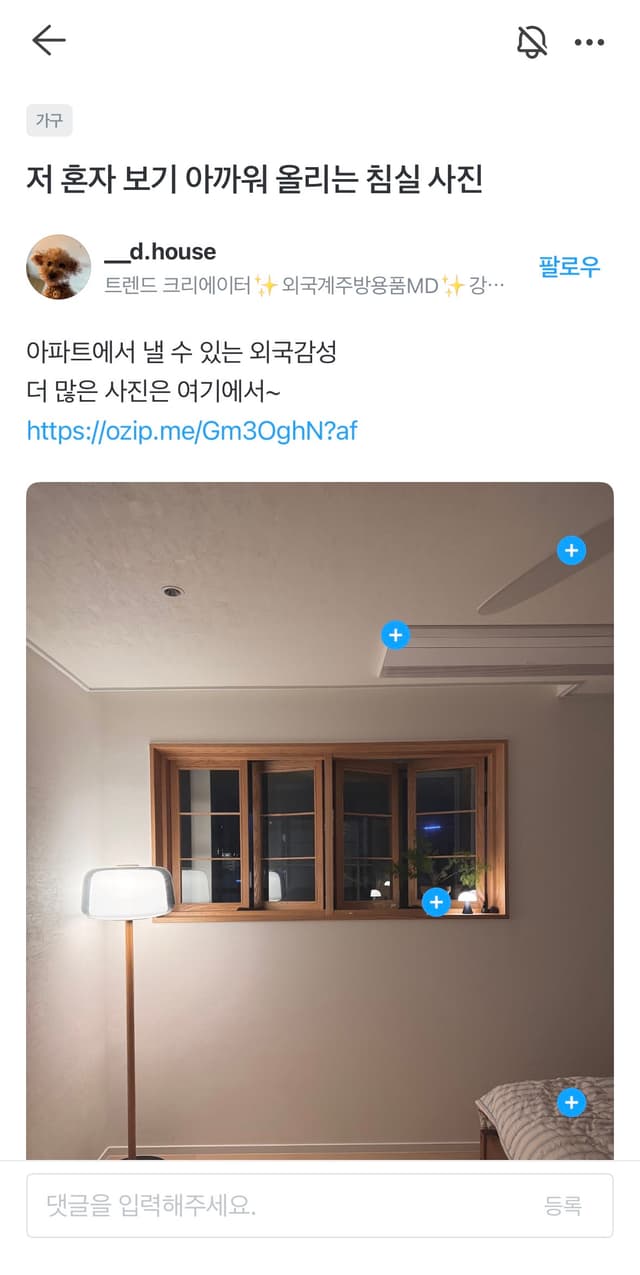The width and height of the screenshot is (640, 1275).
Task: Open the three-dot overflow menu
Action: click(589, 42)
